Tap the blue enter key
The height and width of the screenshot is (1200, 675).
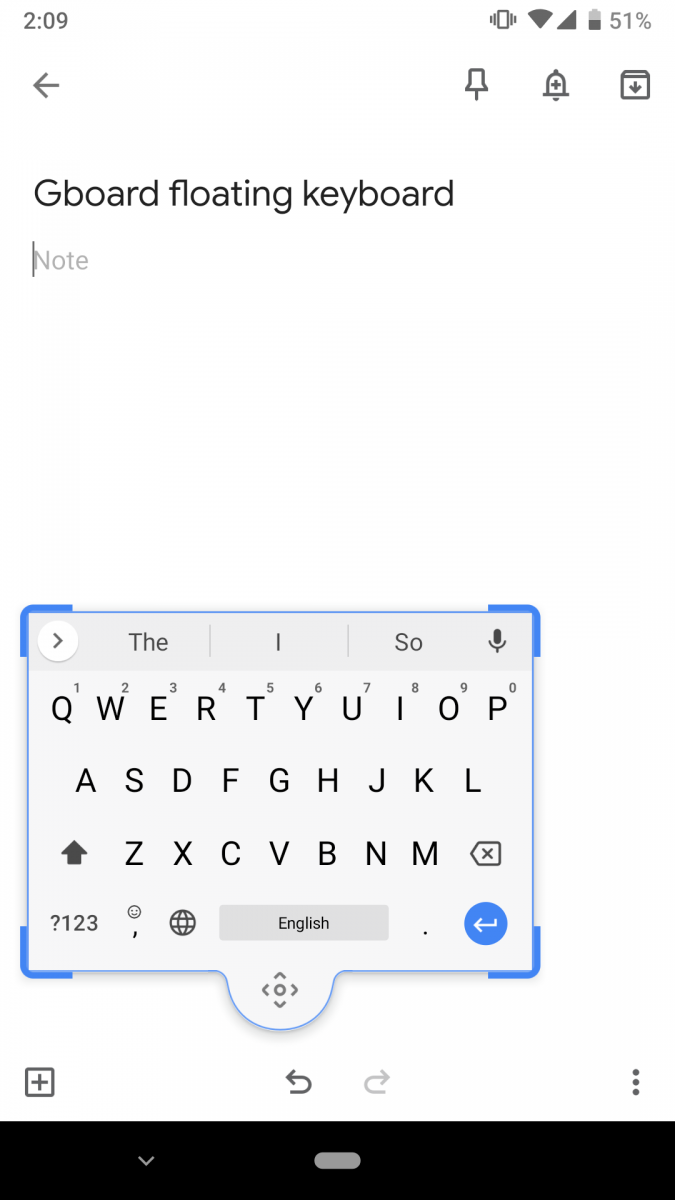(486, 924)
